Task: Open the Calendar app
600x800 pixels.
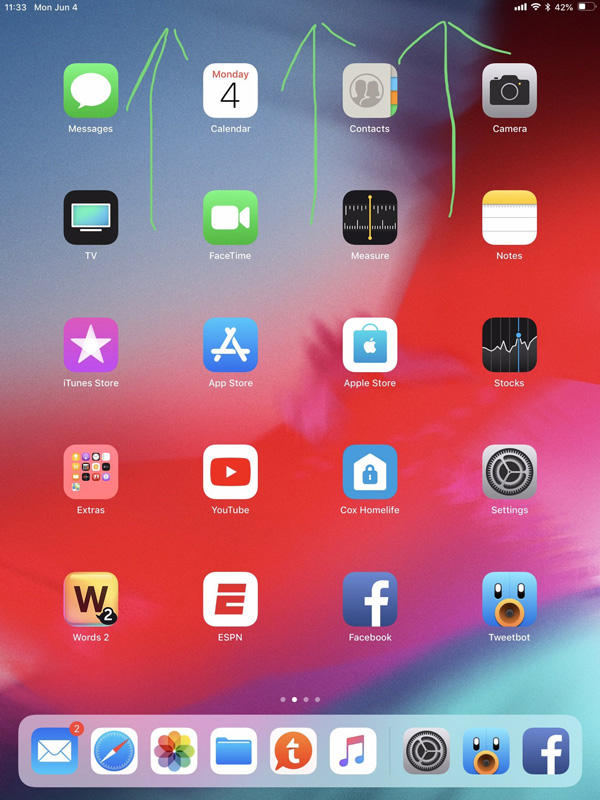Action: [230, 91]
